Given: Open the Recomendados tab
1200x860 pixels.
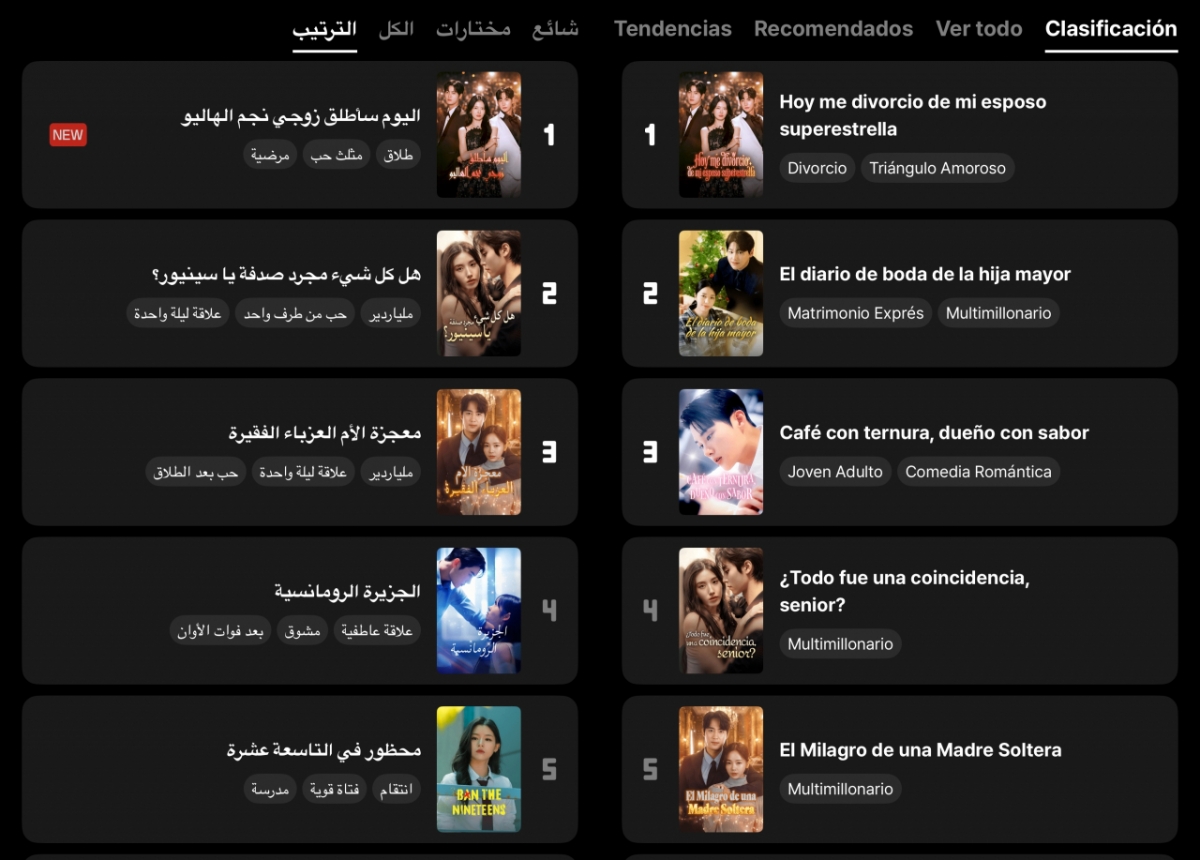Looking at the screenshot, I should 833,29.
